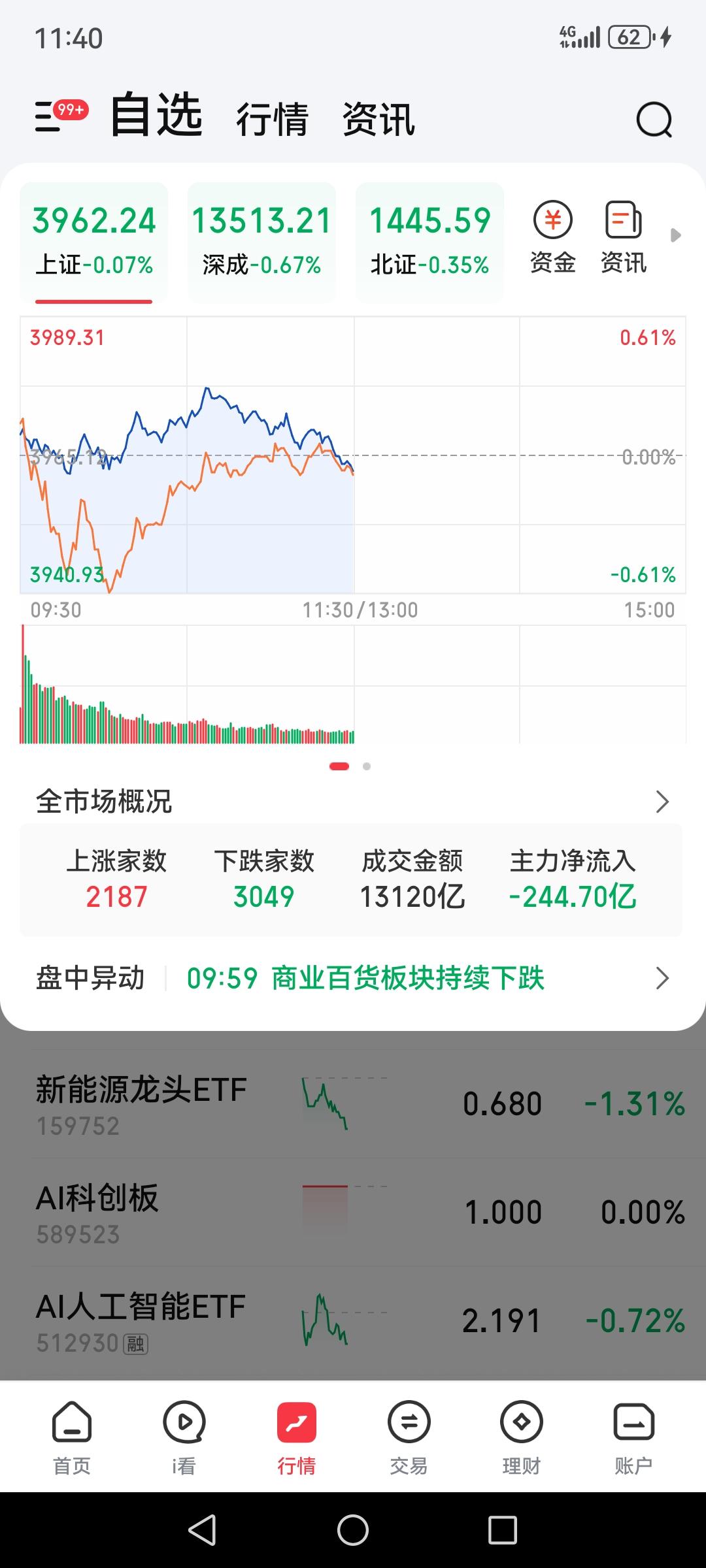The image size is (706, 1568).
Task: Open AI科创板 589523 row
Action: click(353, 1213)
